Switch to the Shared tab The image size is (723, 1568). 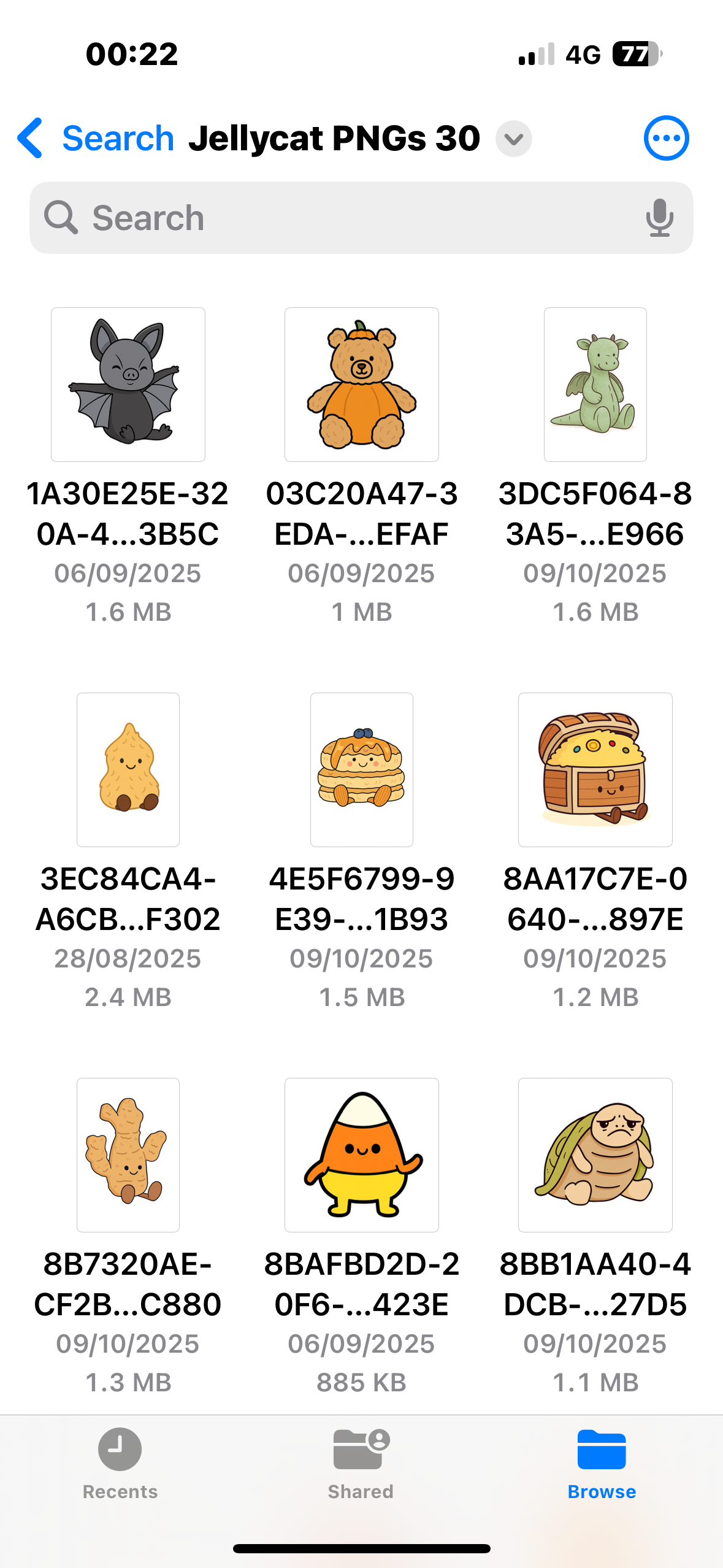(x=361, y=1462)
